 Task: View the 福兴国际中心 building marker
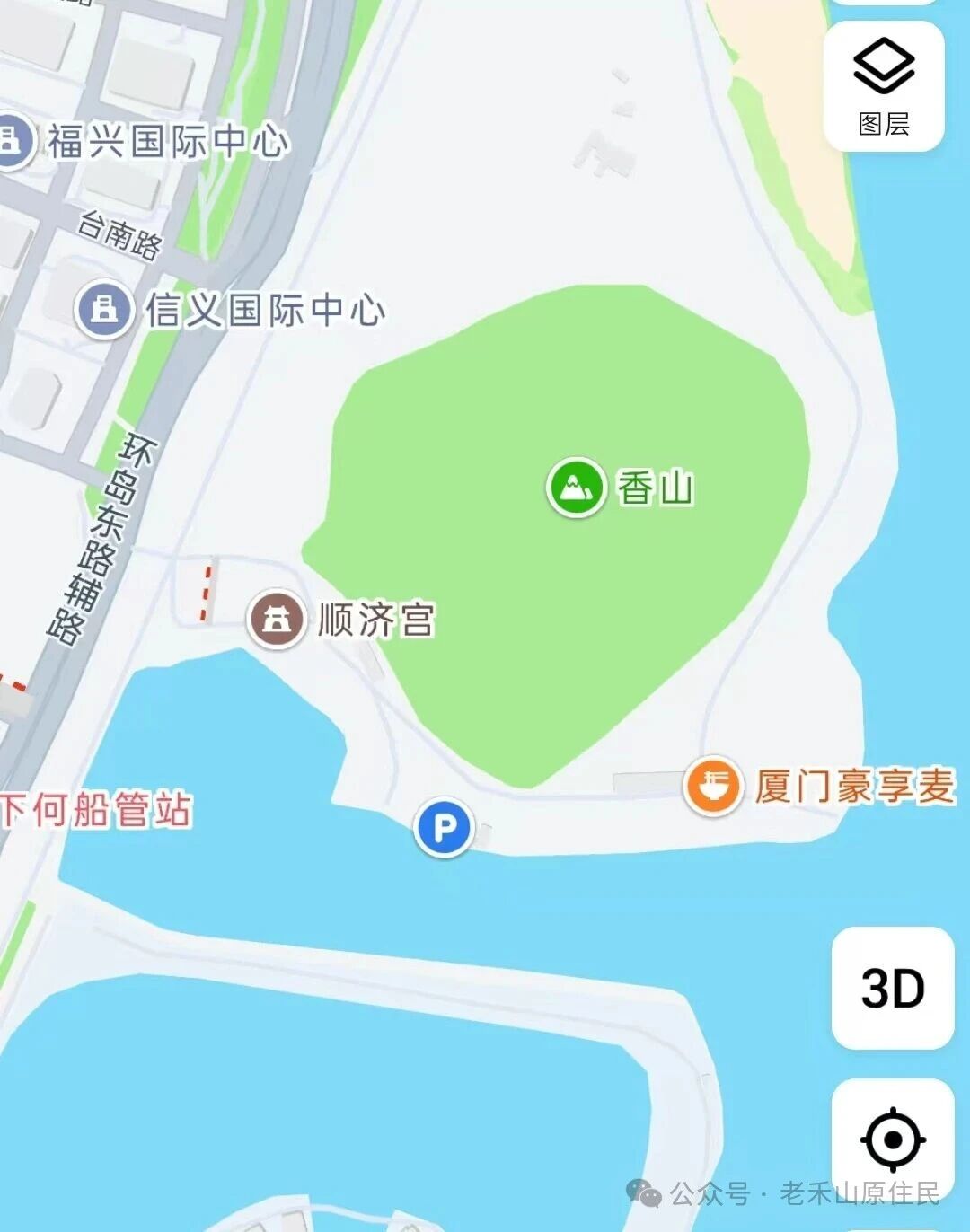click(x=13, y=140)
